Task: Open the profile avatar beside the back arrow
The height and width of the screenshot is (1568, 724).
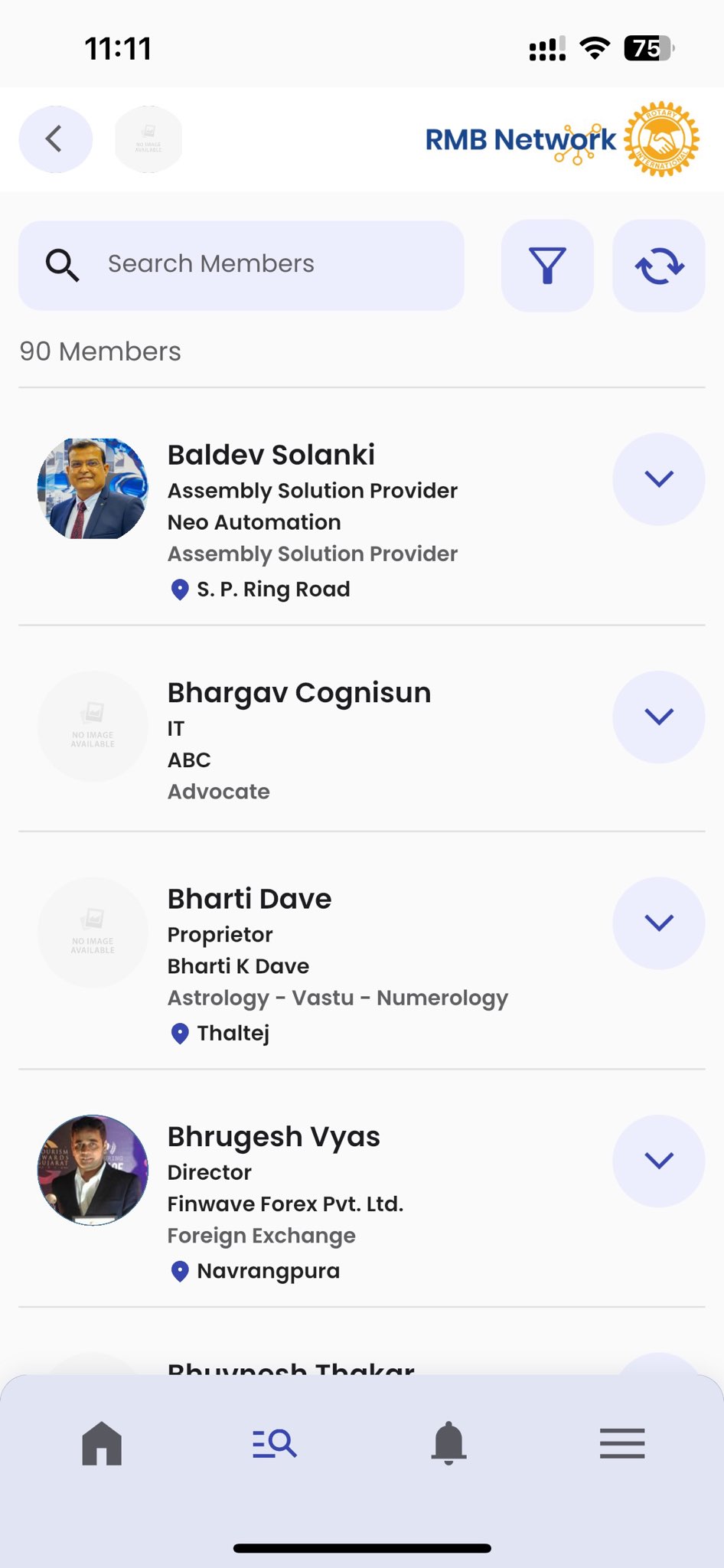Action: [148, 139]
